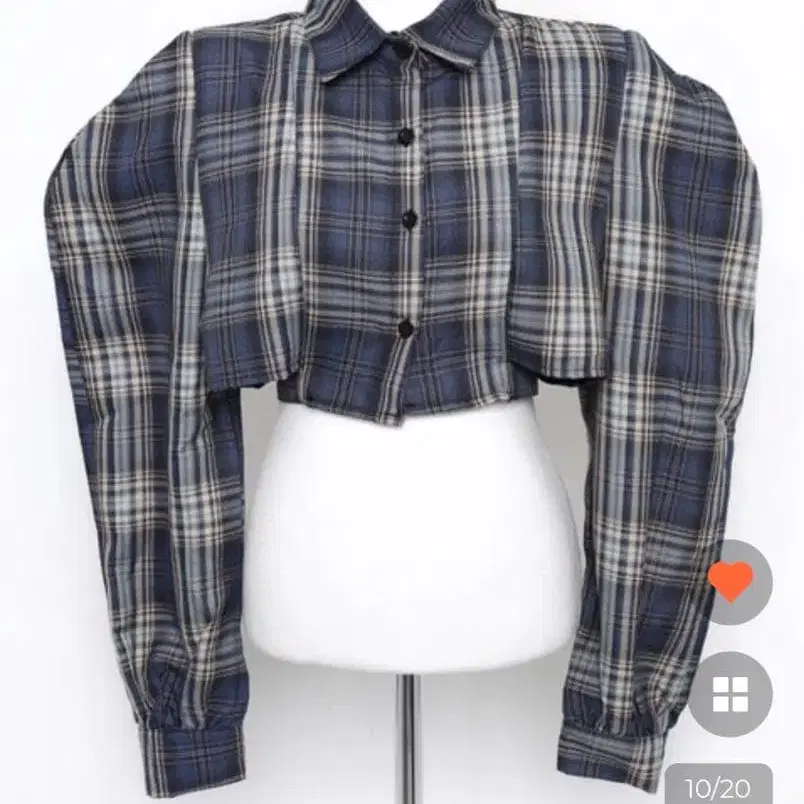Open the grid view of all photos

point(730,694)
